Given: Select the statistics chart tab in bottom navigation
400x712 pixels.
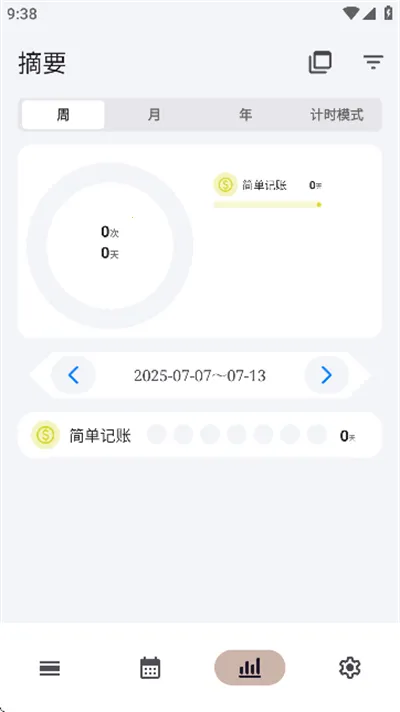Looking at the screenshot, I should (250, 668).
